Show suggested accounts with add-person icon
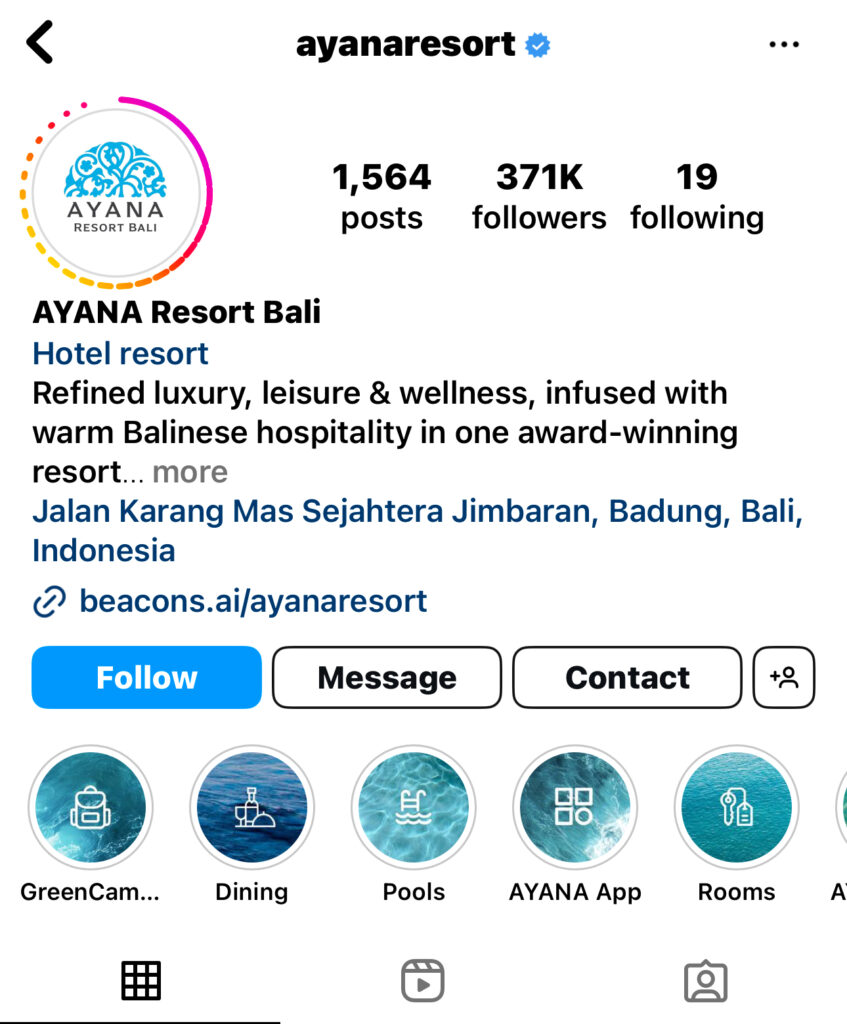 pyautogui.click(x=784, y=677)
